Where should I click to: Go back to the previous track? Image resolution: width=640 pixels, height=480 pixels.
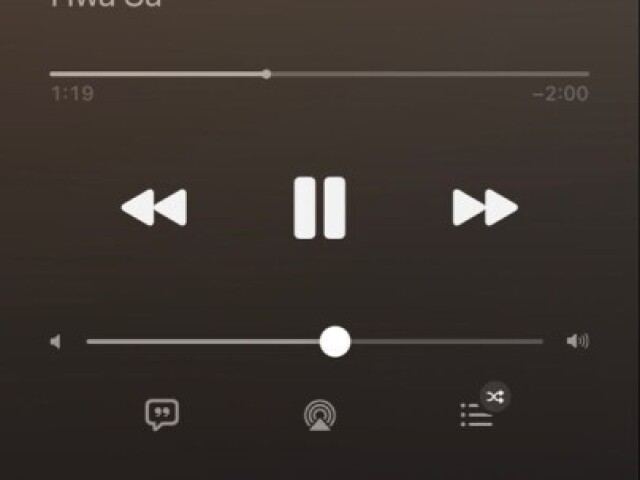tap(154, 208)
